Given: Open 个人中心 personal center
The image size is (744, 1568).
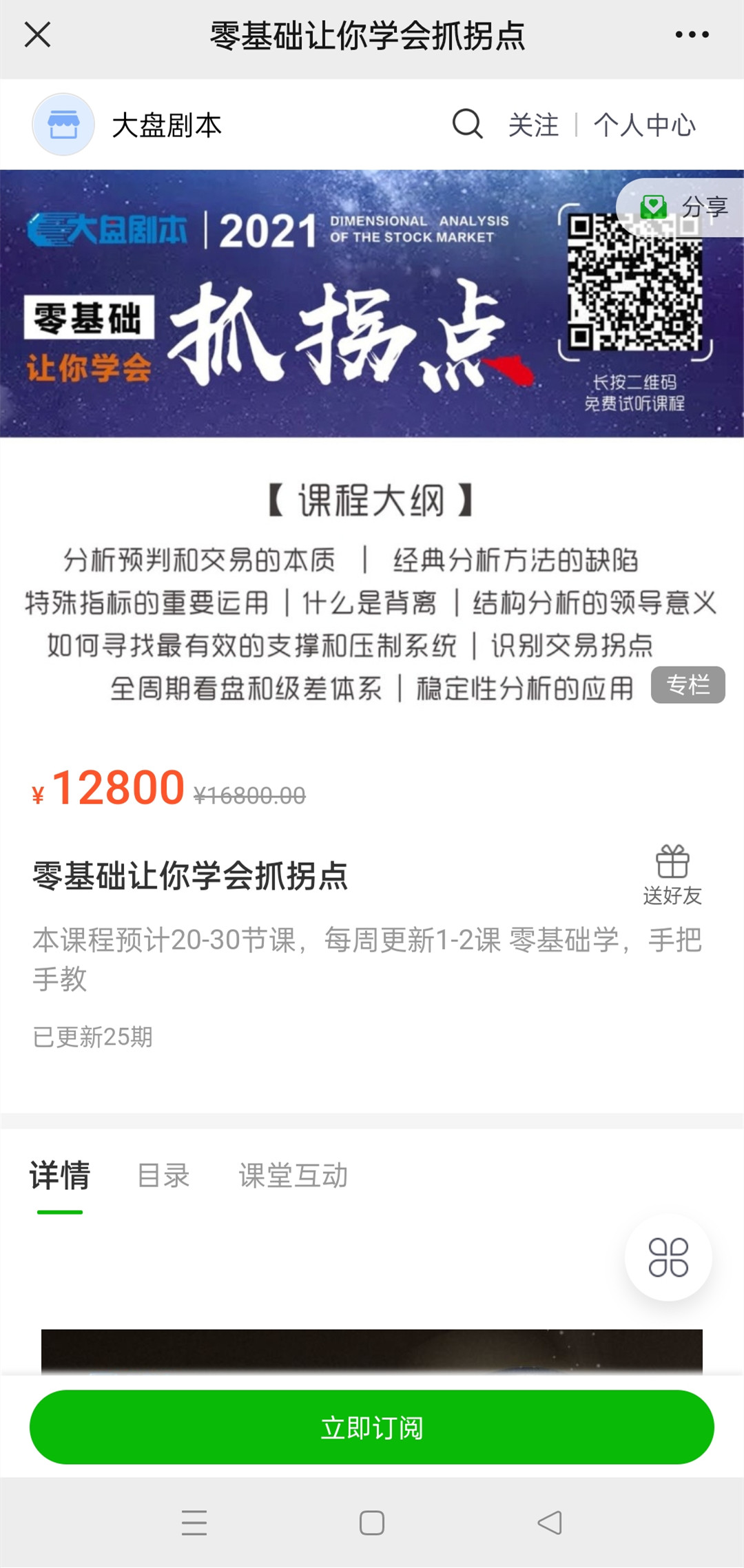Looking at the screenshot, I should pyautogui.click(x=644, y=125).
